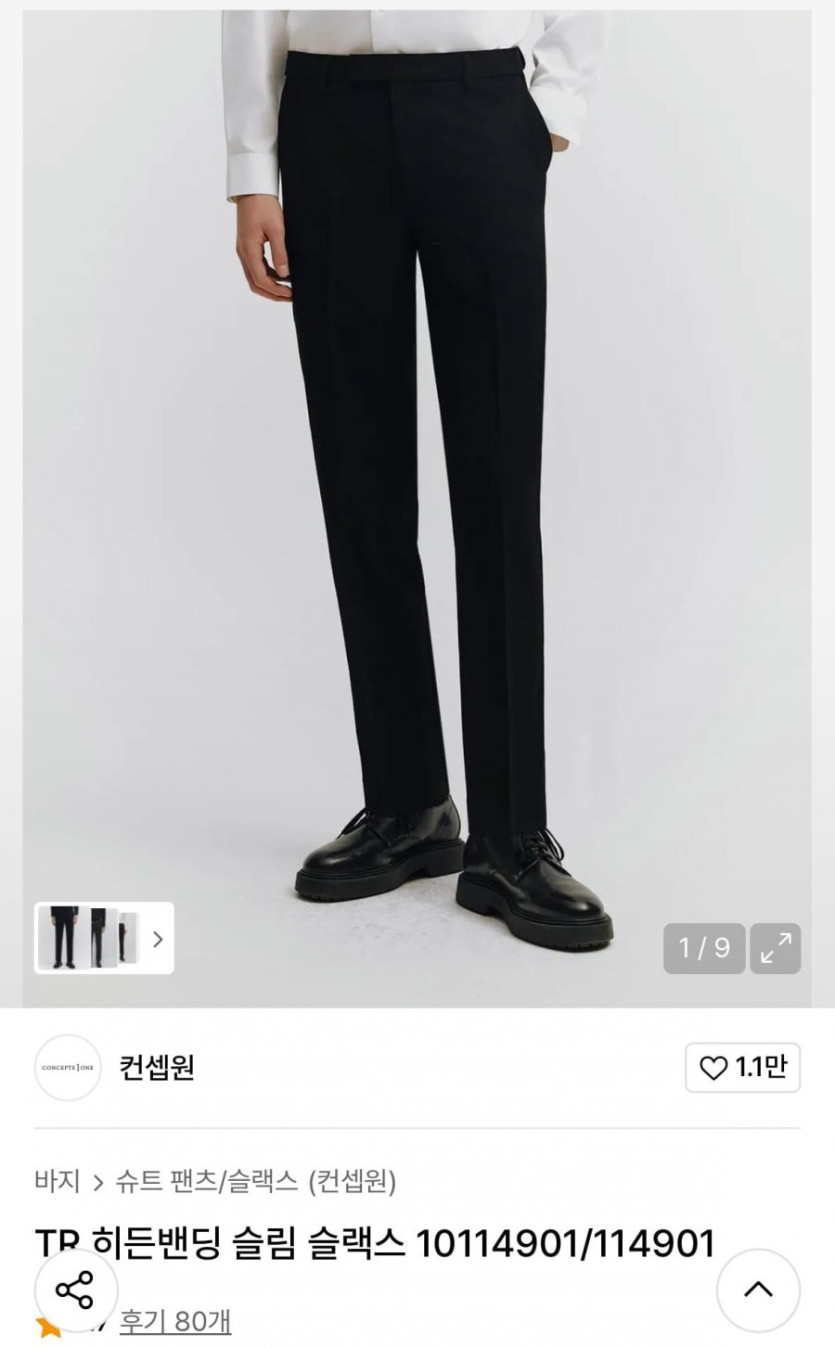Open the 컨셉원 brand page

point(157,1067)
